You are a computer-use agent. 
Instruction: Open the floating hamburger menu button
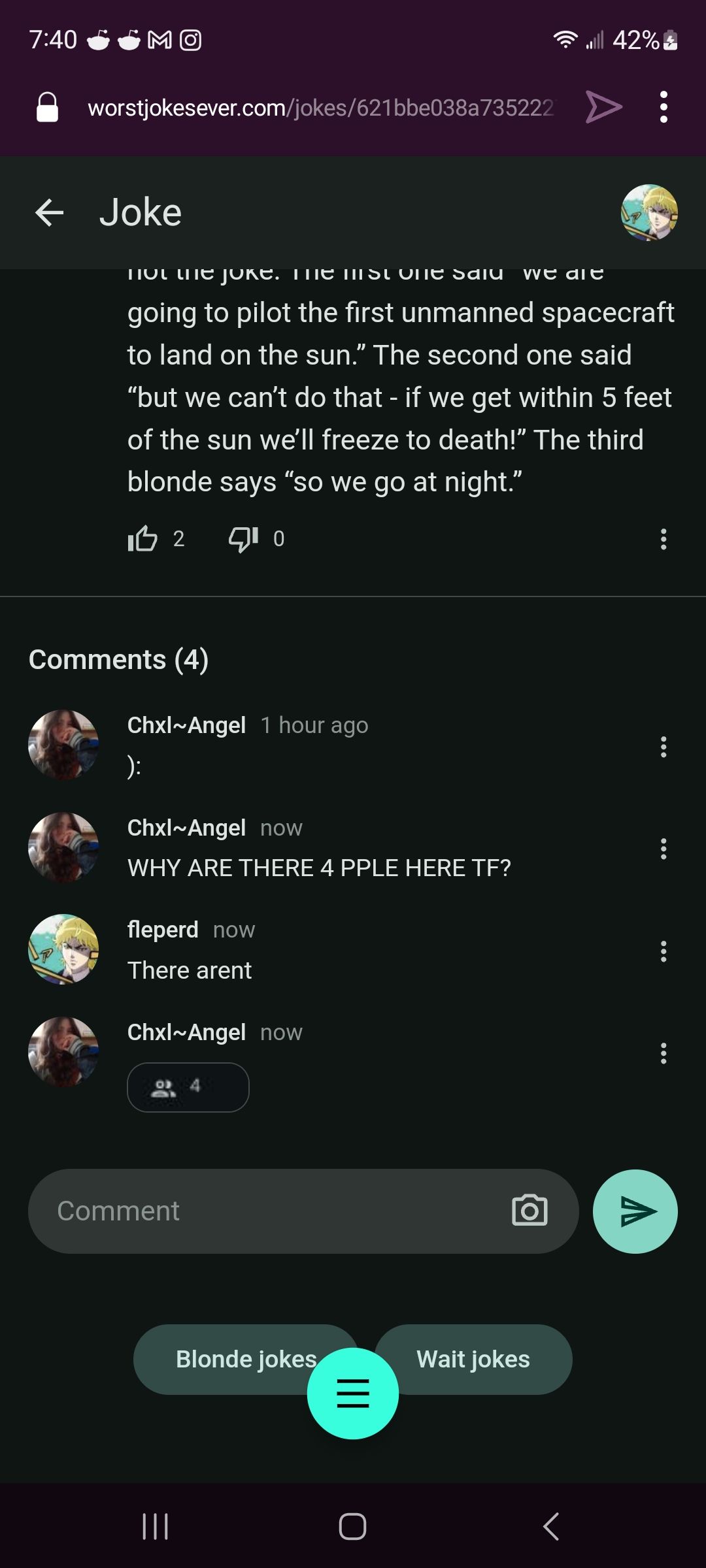tap(352, 1394)
